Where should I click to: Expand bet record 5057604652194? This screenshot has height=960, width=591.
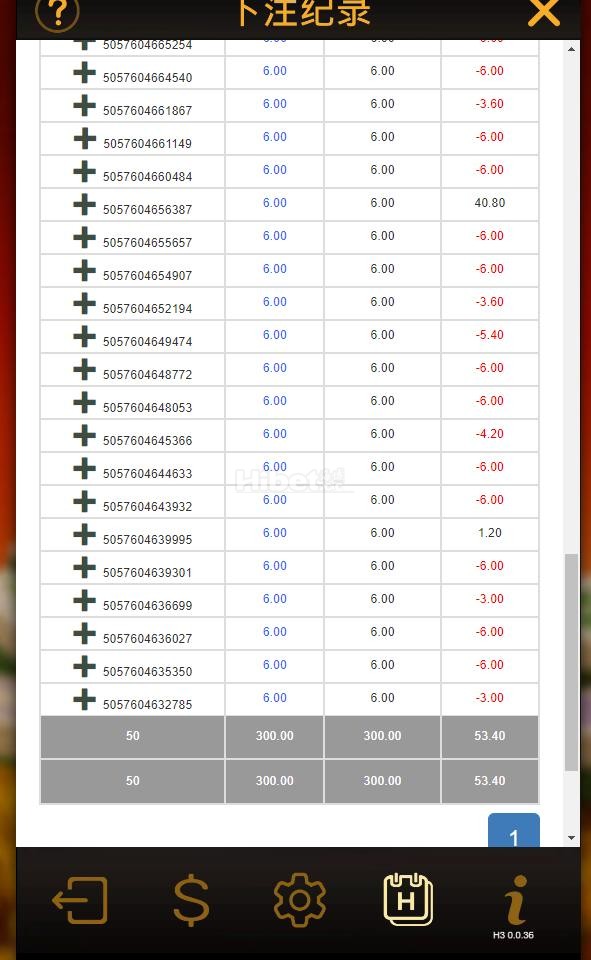coord(85,304)
